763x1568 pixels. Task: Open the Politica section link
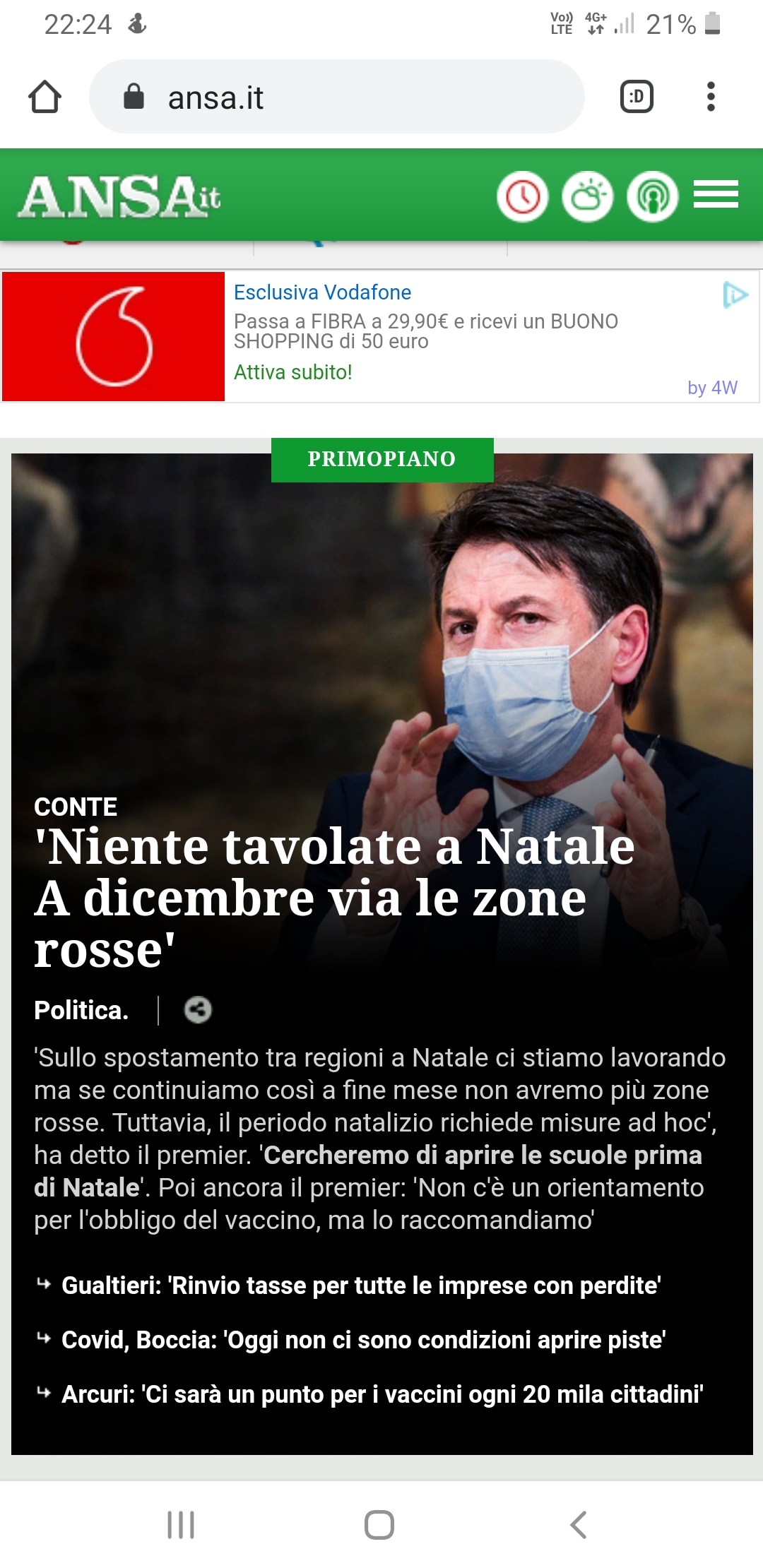point(81,1010)
